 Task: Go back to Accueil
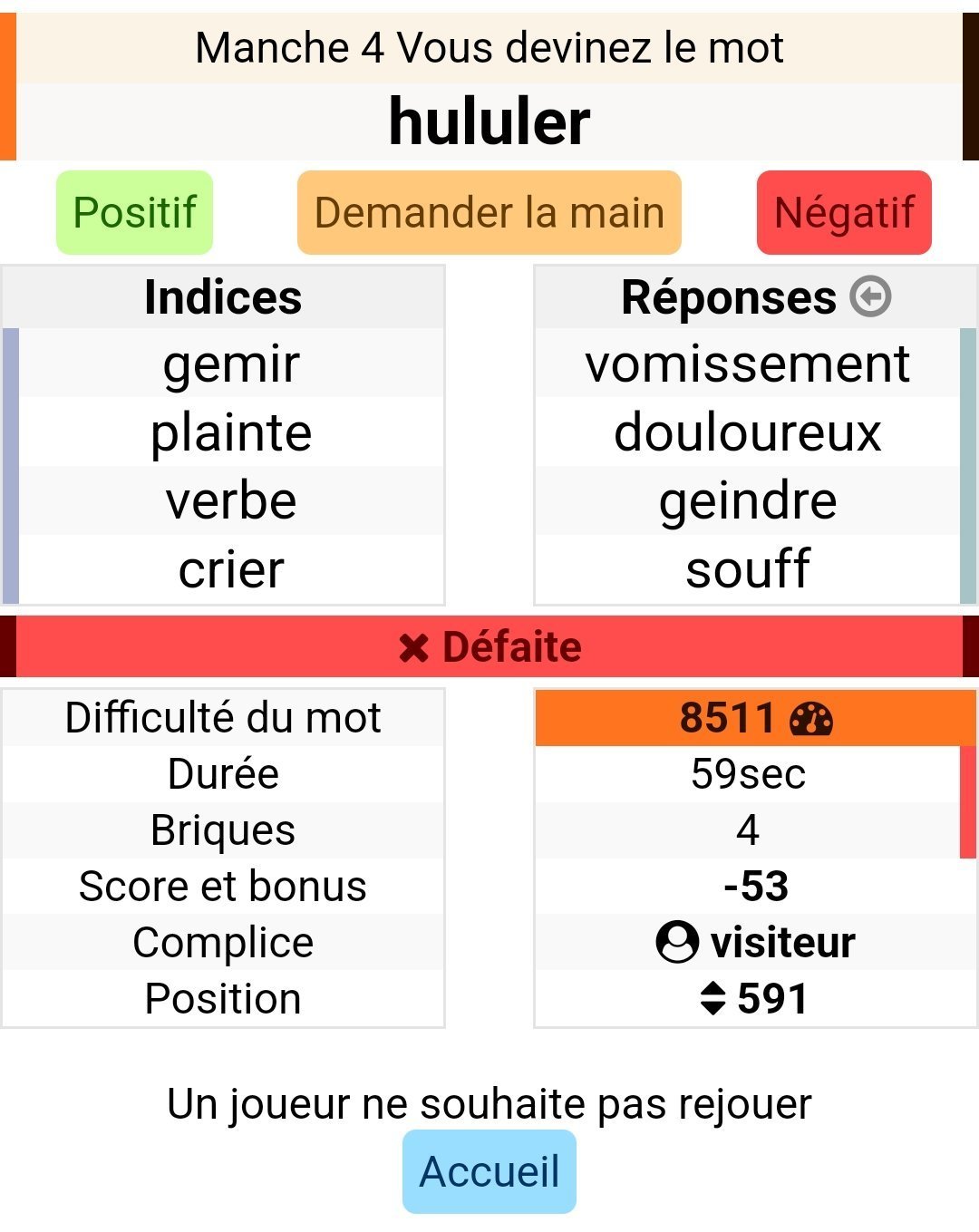pyautogui.click(x=489, y=1171)
